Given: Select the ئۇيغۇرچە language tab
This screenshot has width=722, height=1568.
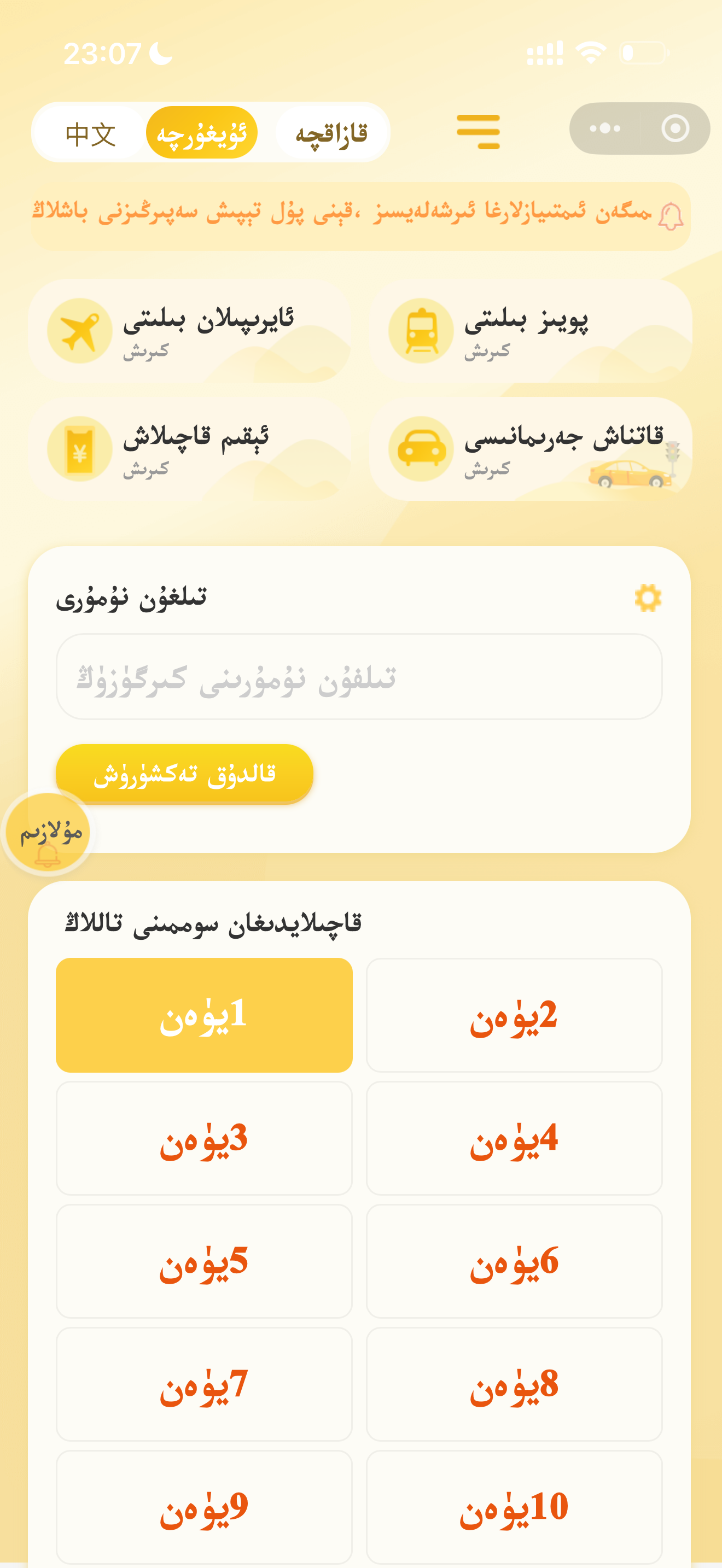Looking at the screenshot, I should click(201, 133).
